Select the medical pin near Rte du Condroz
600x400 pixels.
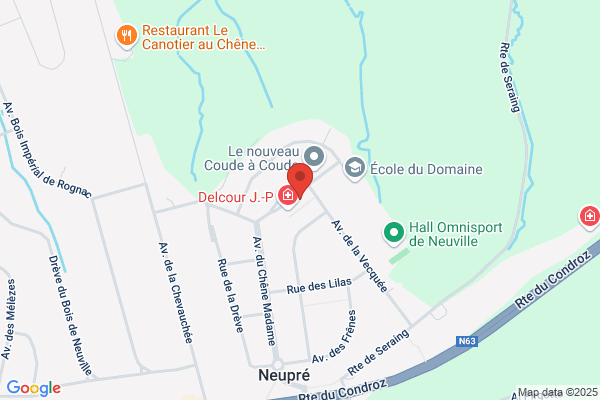pos(590,217)
